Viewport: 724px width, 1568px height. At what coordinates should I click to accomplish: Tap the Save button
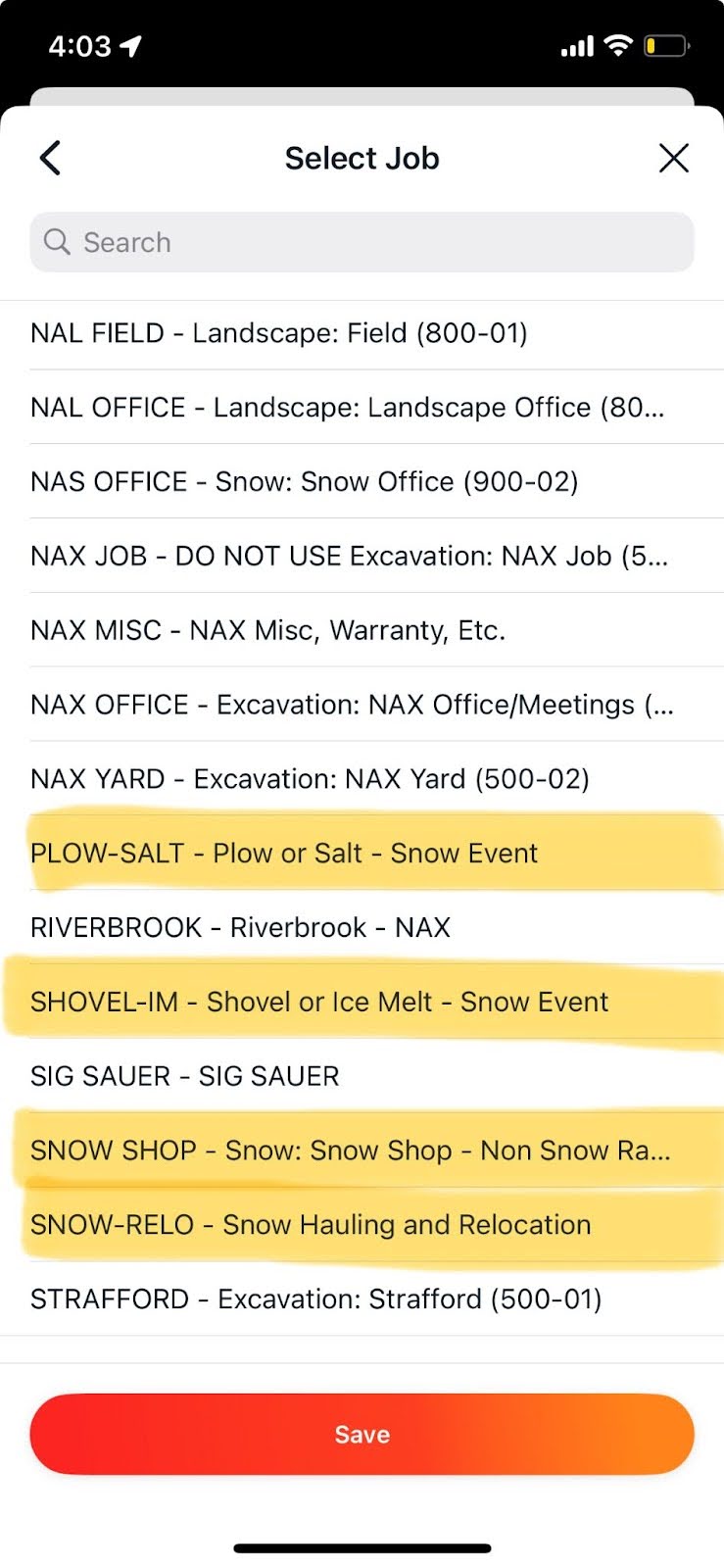362,1435
